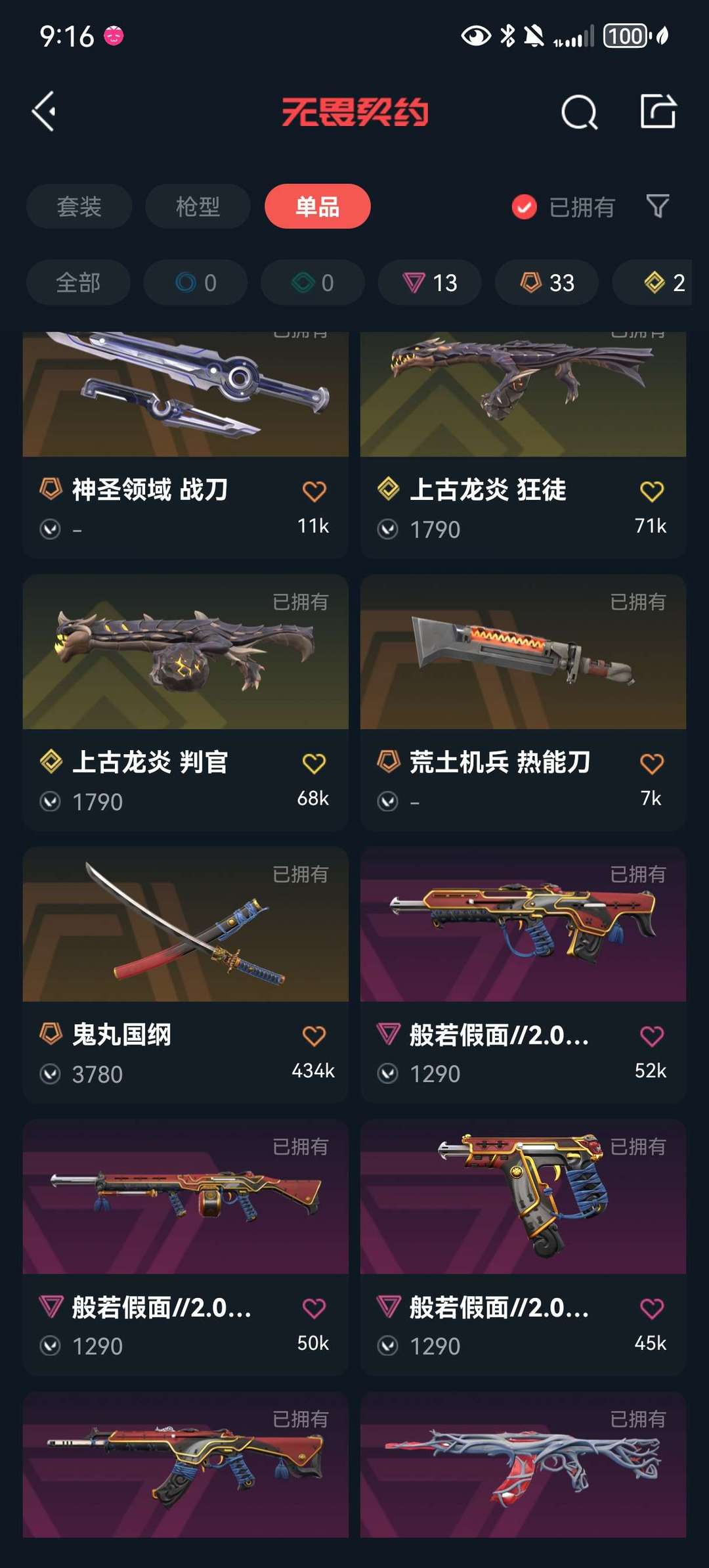The image size is (709, 1568).
Task: Uncheck the 已拥有 owned filter
Action: [x=563, y=207]
